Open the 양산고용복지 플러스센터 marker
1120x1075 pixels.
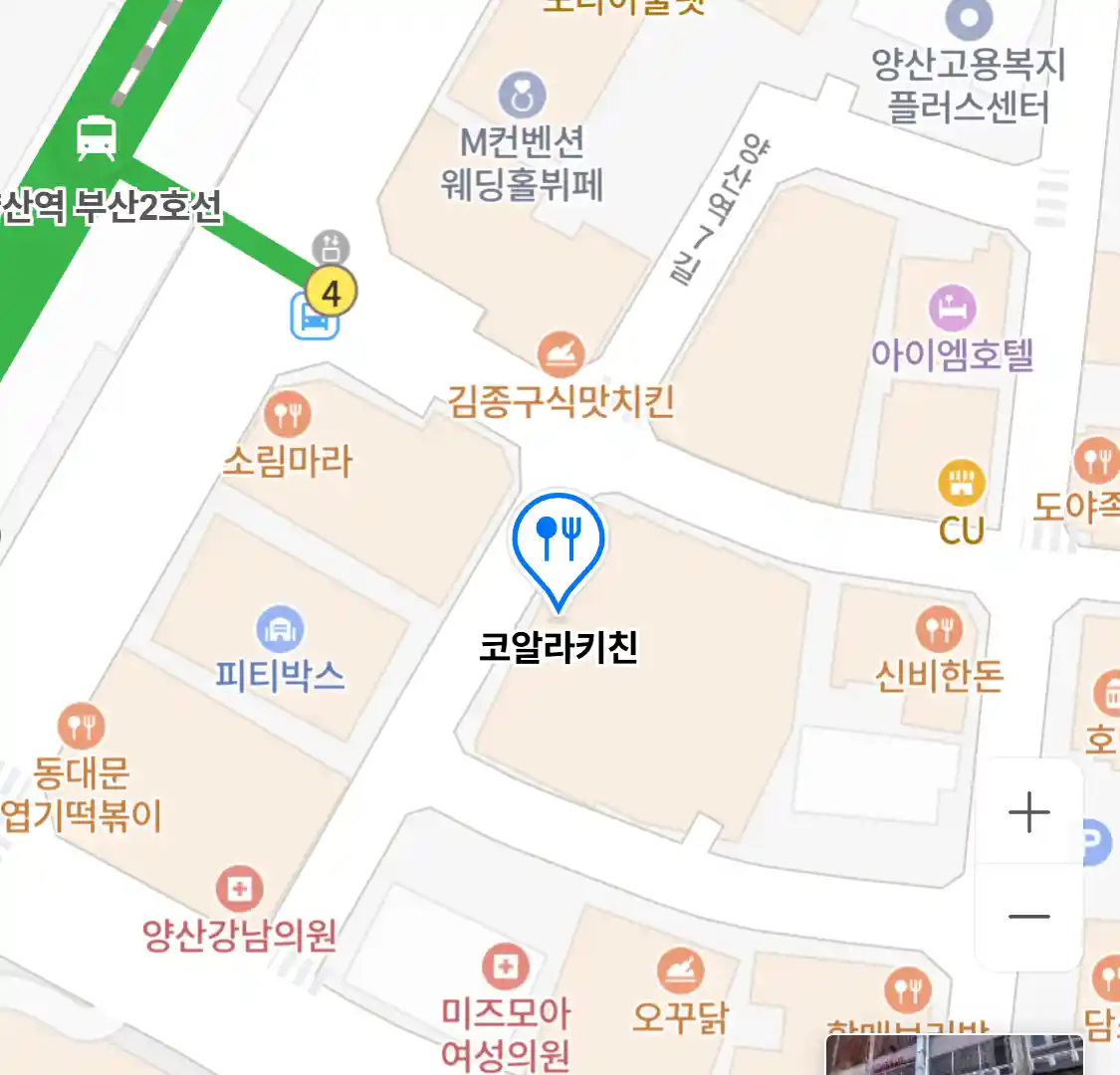970,19
